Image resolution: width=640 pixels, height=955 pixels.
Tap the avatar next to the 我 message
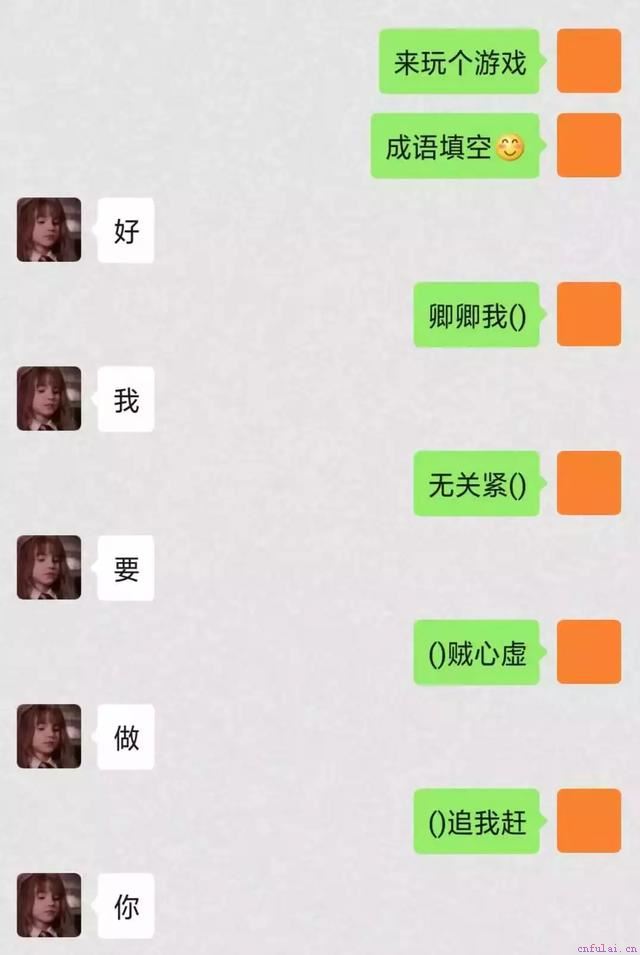click(x=49, y=399)
